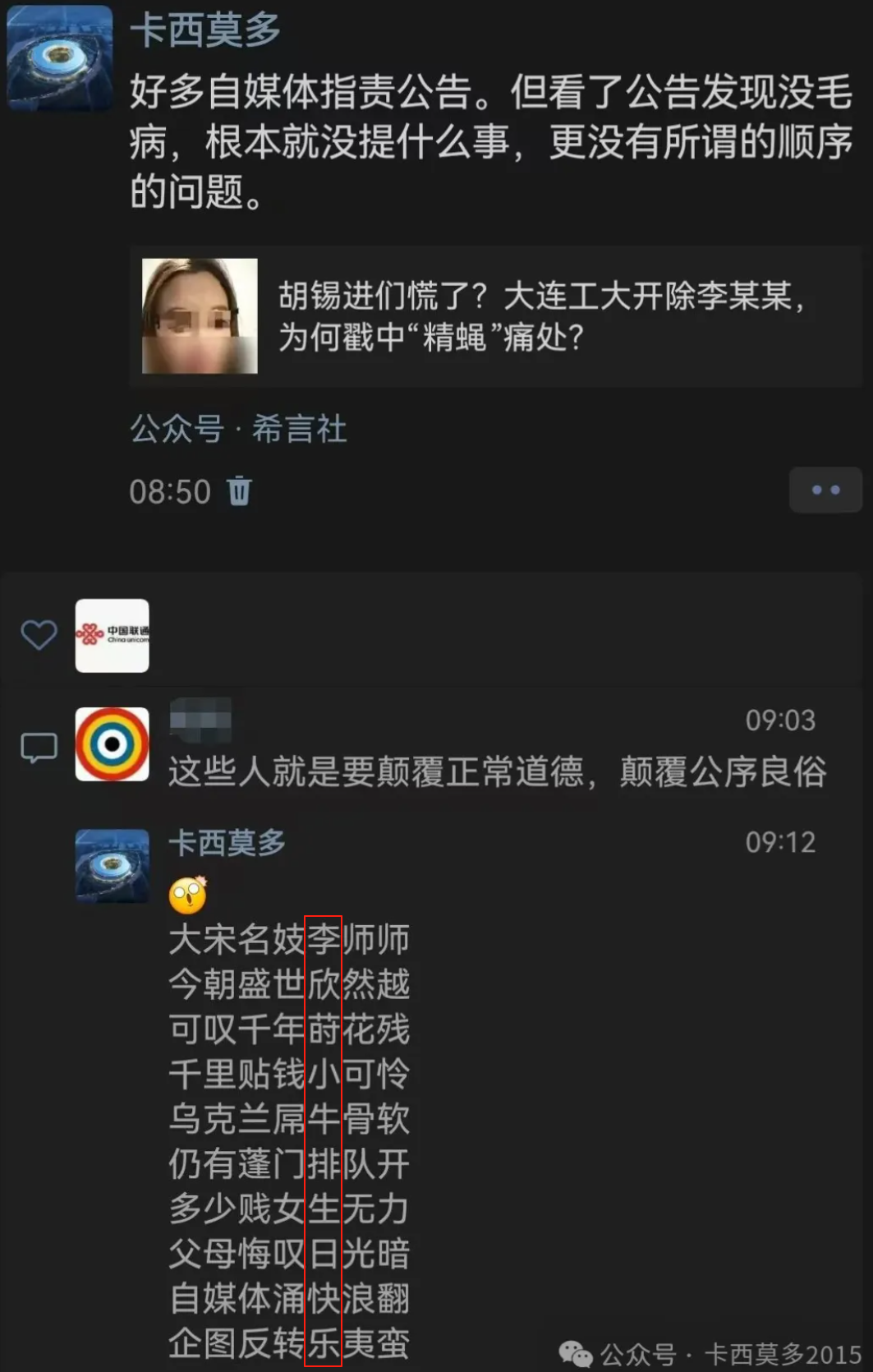Open the post author's avatar at the top
The width and height of the screenshot is (873, 1372).
(x=59, y=58)
